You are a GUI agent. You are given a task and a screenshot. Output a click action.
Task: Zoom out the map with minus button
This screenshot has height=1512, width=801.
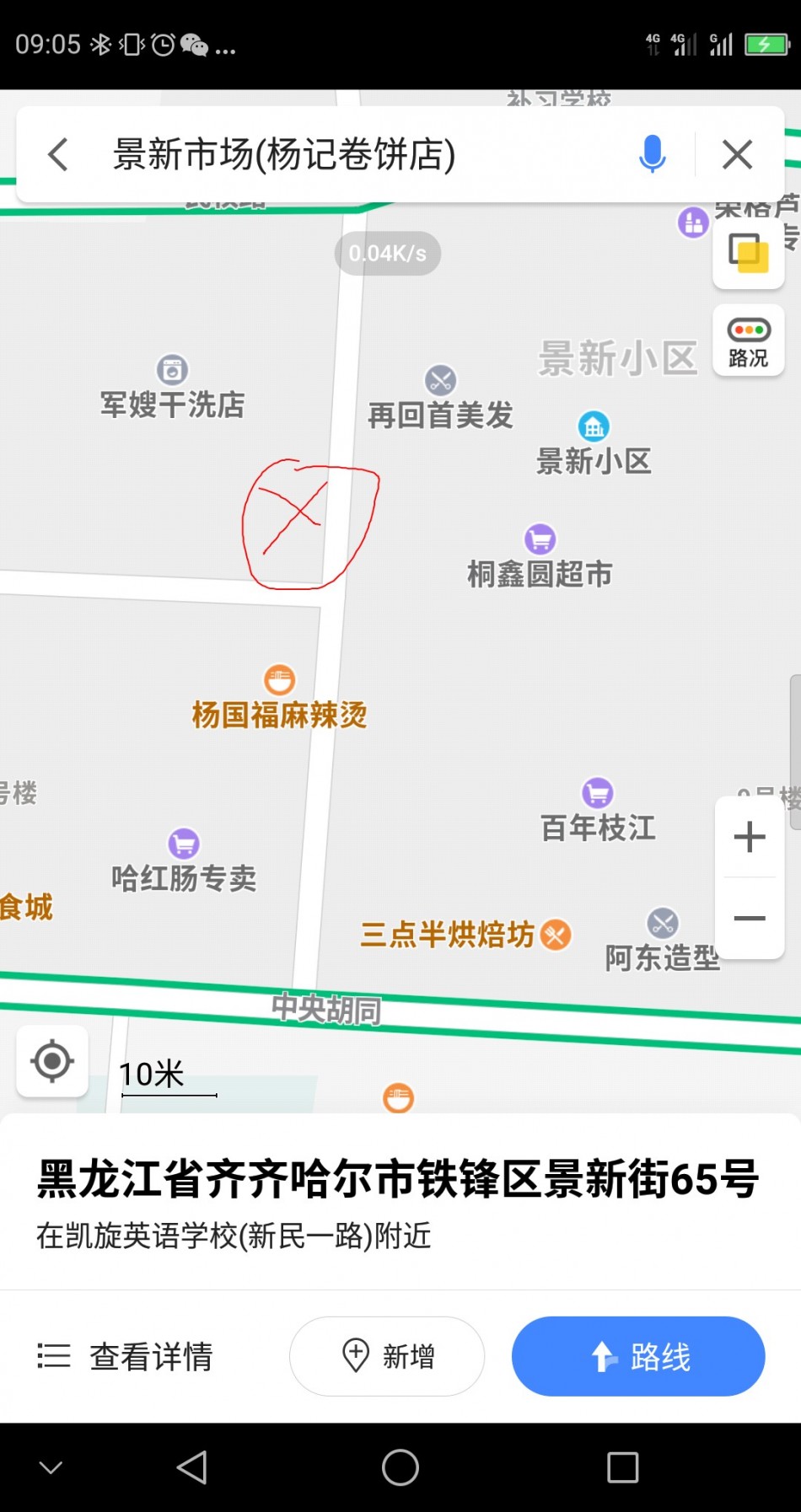(750, 918)
